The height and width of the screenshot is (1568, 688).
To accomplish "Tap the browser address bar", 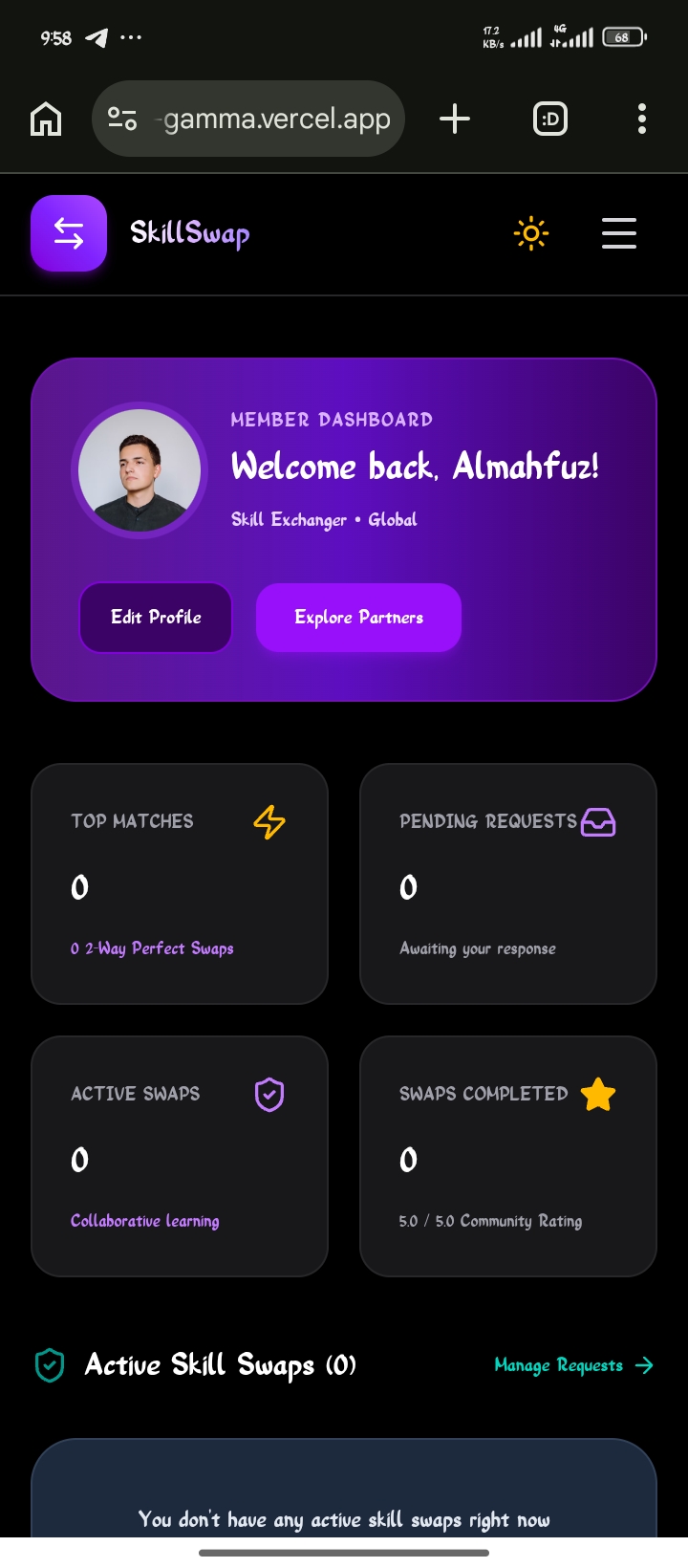I will point(248,119).
